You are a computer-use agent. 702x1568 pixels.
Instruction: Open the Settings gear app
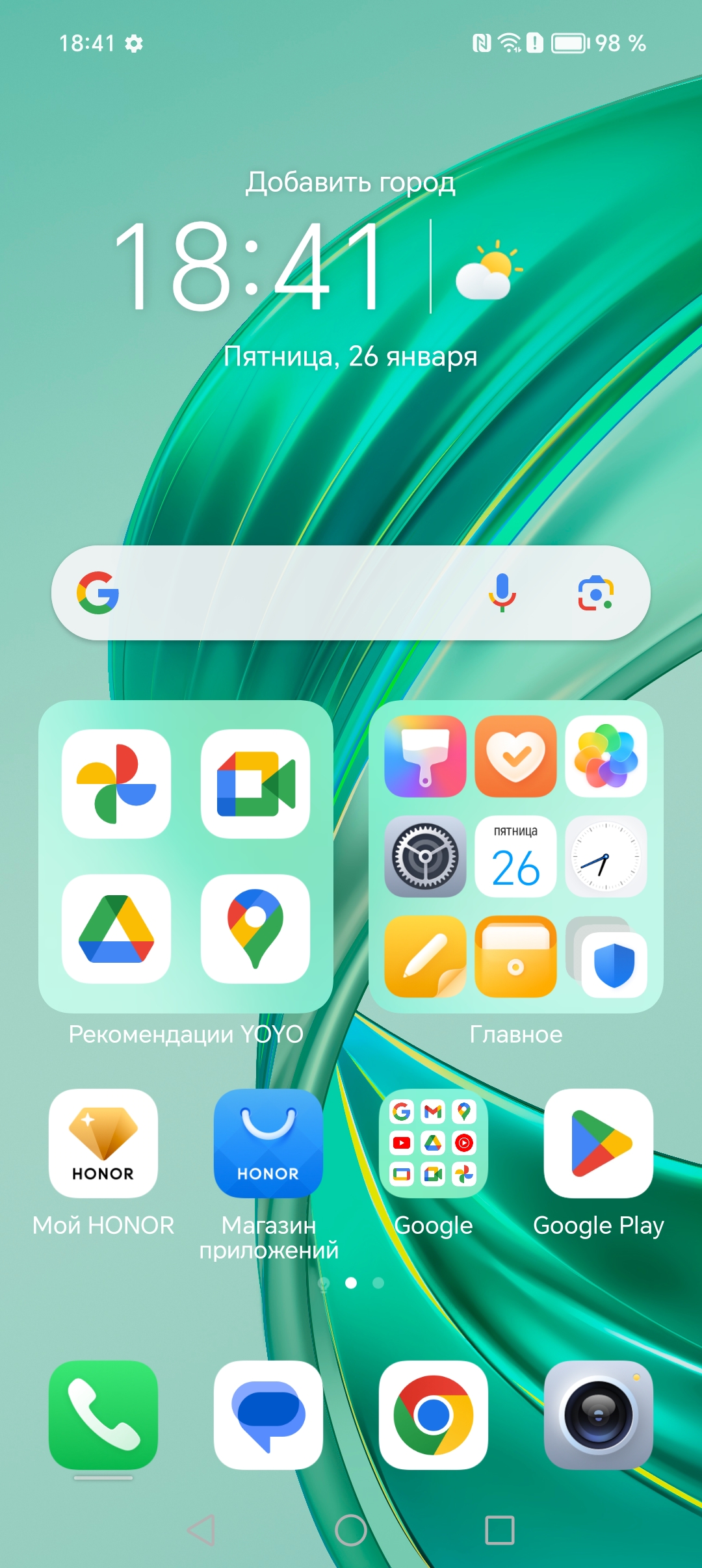pyautogui.click(x=425, y=857)
